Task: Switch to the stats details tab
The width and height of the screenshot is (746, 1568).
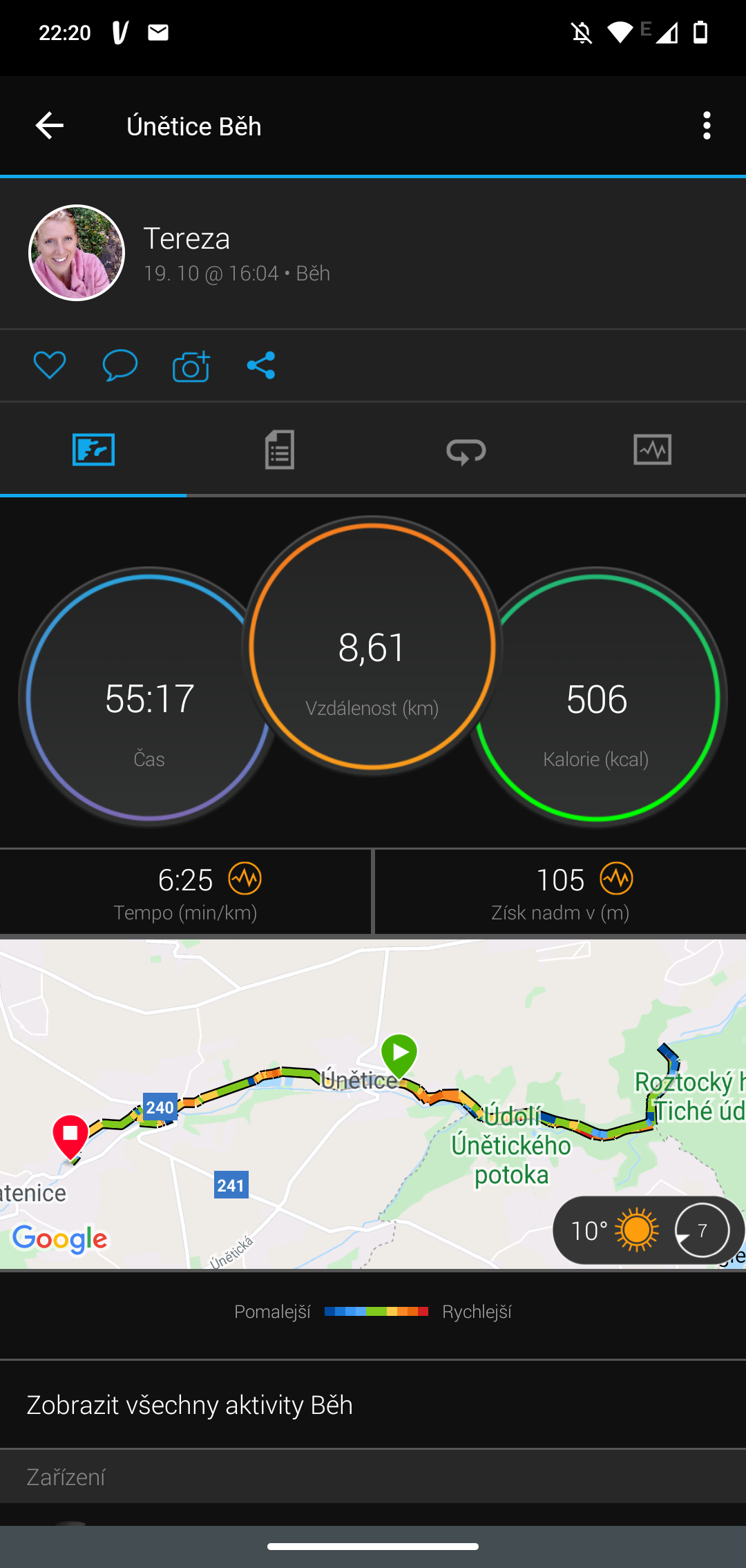Action: pyautogui.click(x=280, y=450)
